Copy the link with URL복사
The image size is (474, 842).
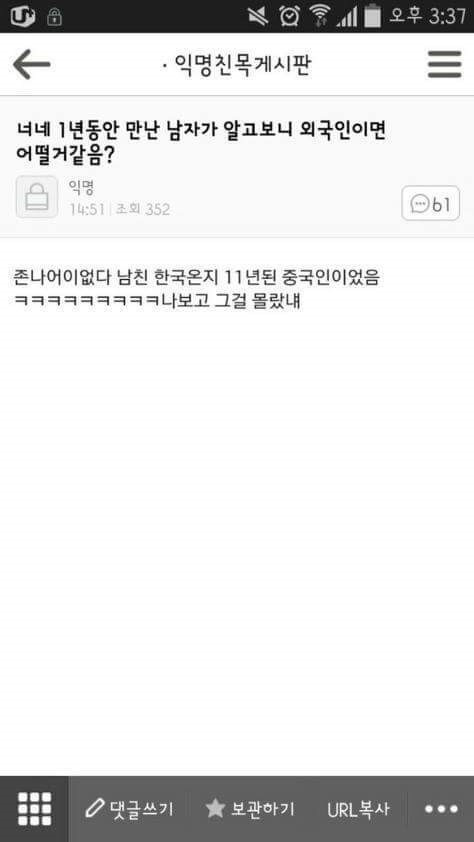tap(359, 809)
